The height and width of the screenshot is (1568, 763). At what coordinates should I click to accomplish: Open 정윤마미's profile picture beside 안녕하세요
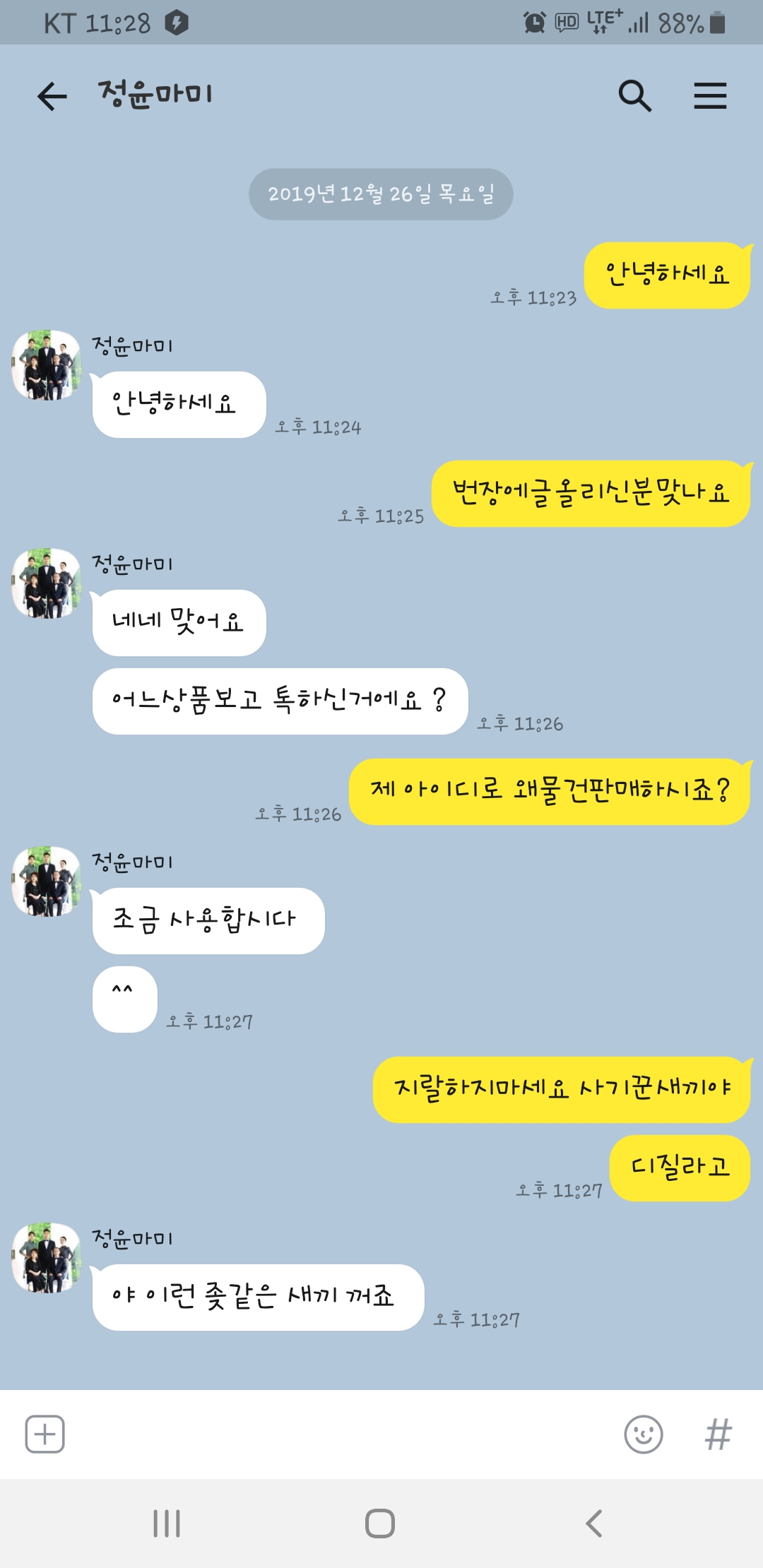click(x=47, y=364)
